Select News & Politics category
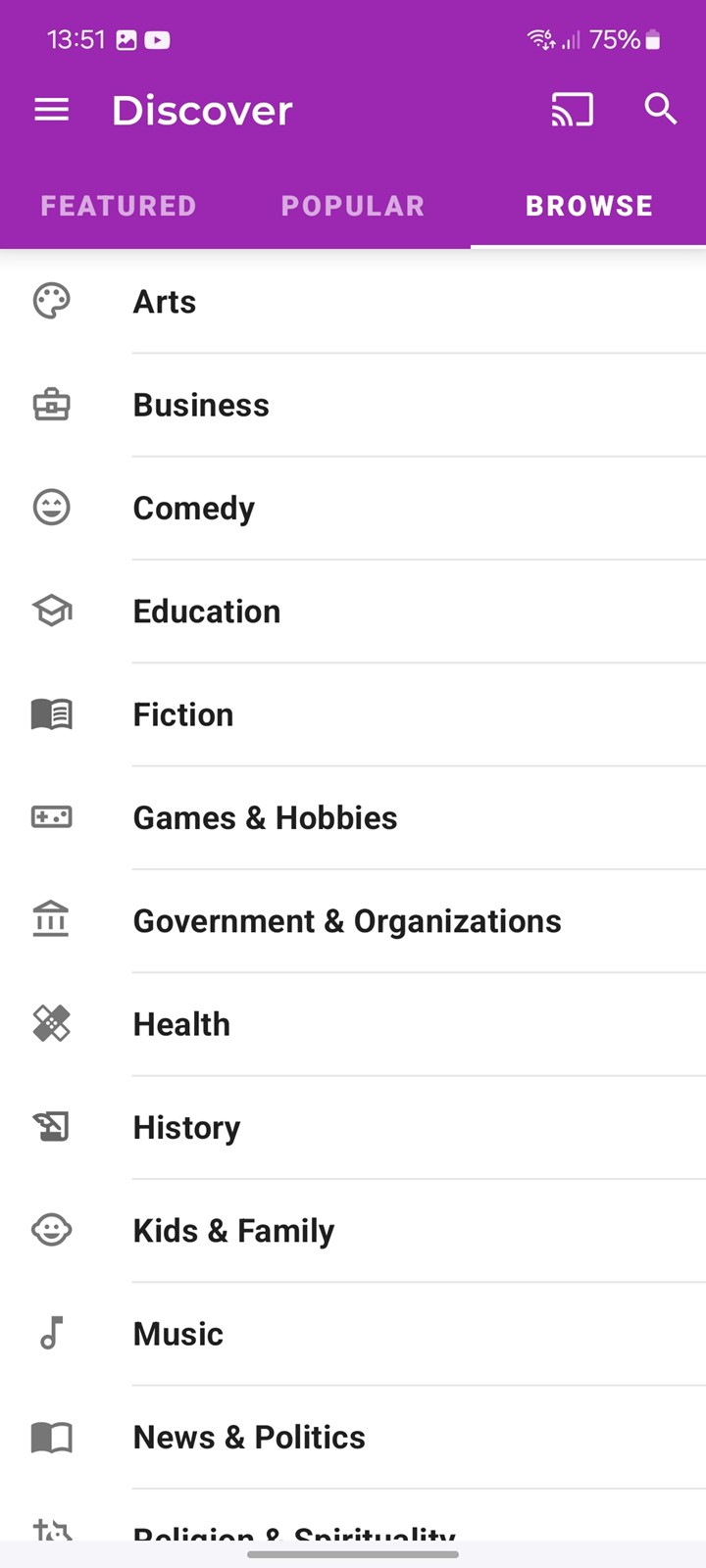The height and width of the screenshot is (1568, 706). pyautogui.click(x=353, y=1437)
